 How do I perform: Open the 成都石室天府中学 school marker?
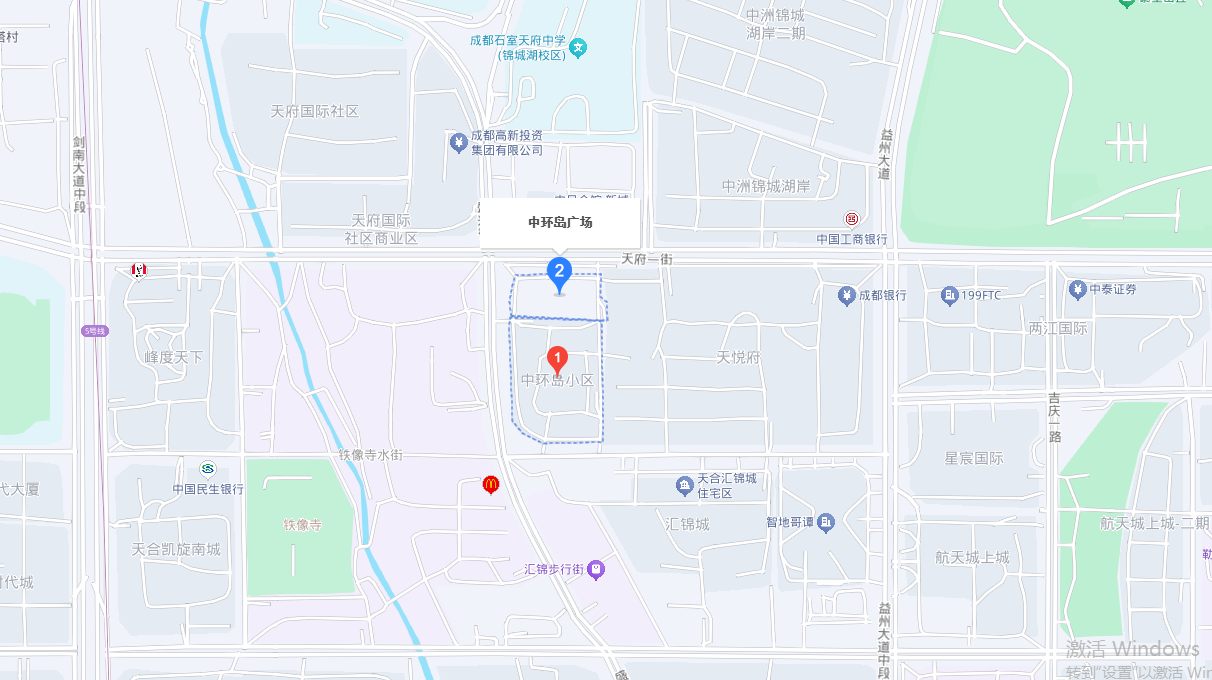[x=579, y=46]
